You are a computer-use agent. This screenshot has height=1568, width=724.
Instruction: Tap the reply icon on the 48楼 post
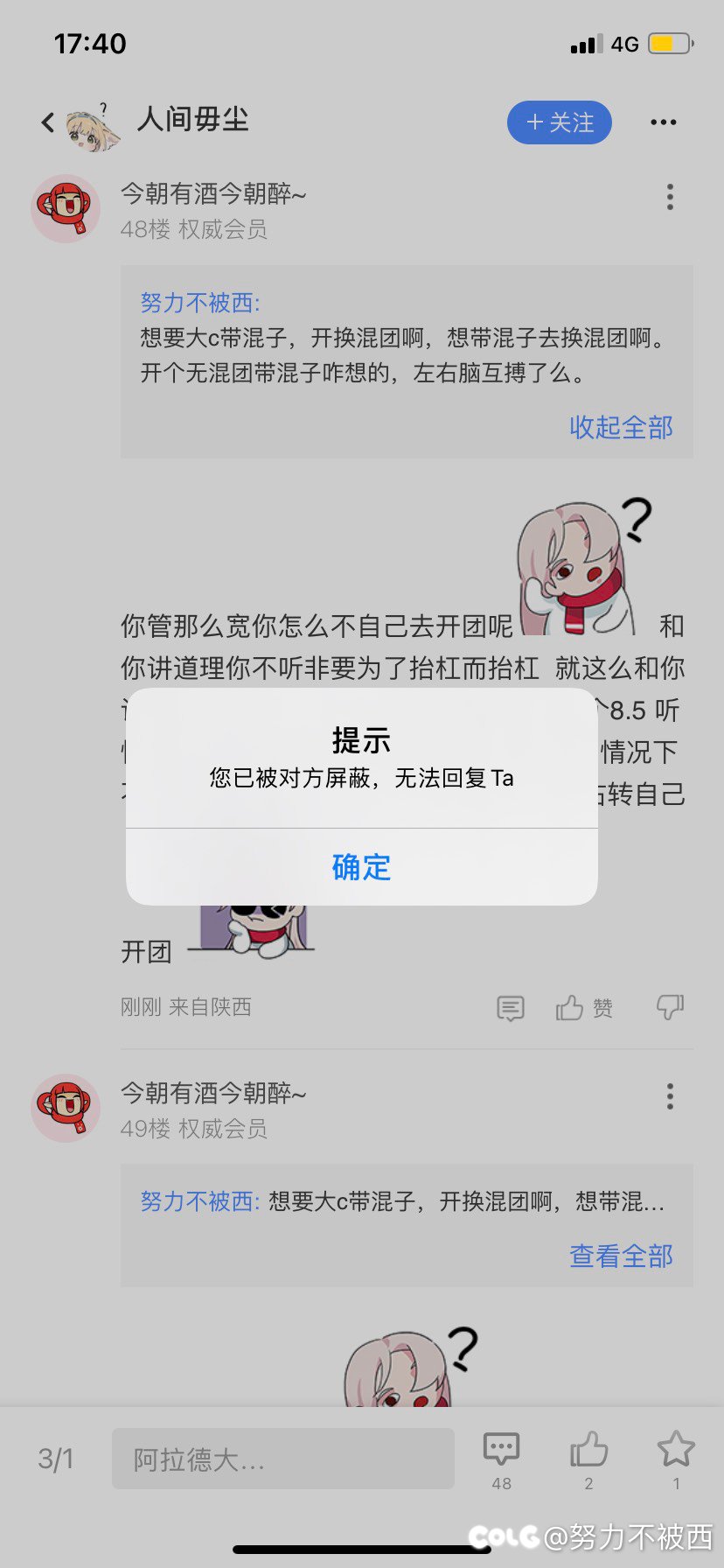click(x=511, y=1008)
